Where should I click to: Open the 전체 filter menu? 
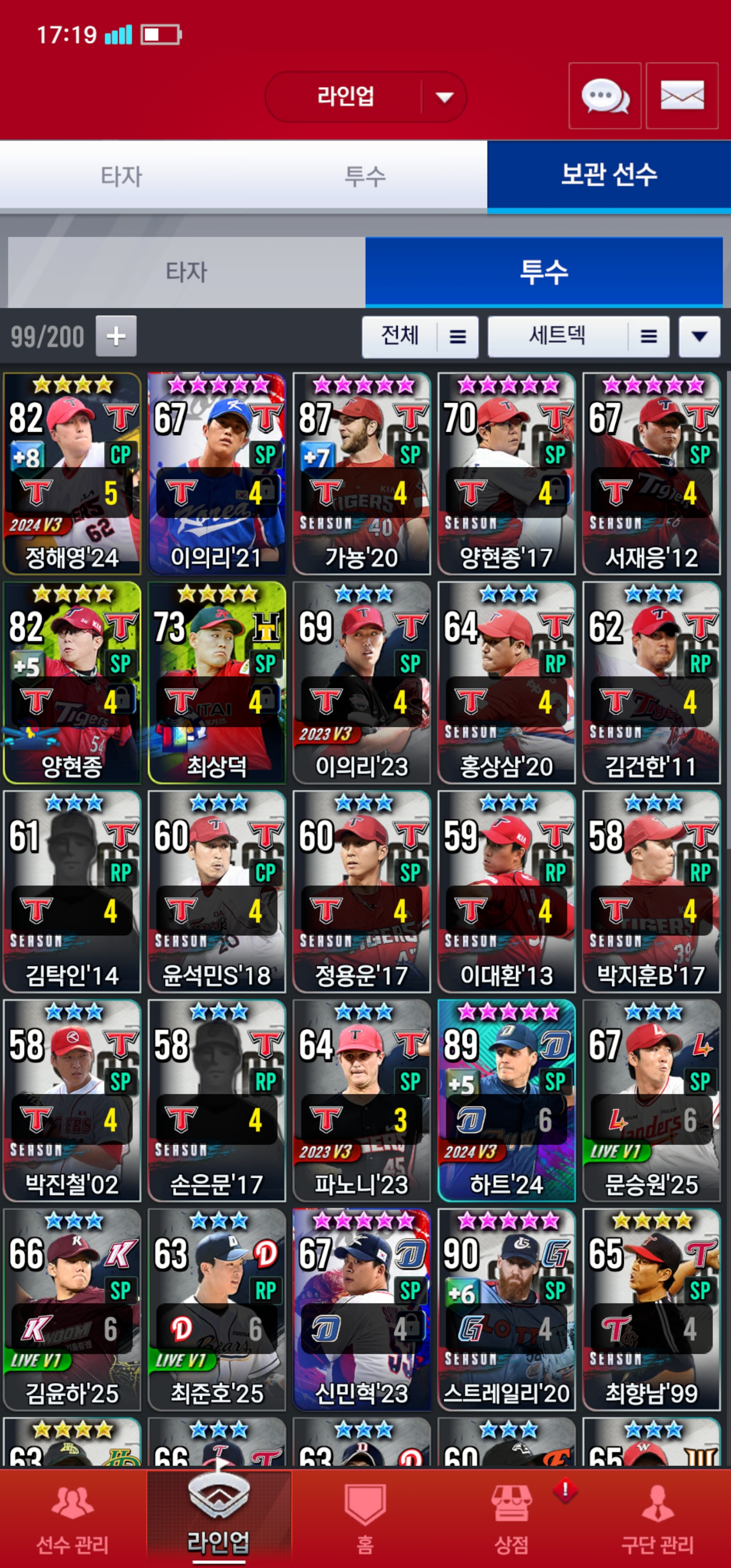pos(419,336)
